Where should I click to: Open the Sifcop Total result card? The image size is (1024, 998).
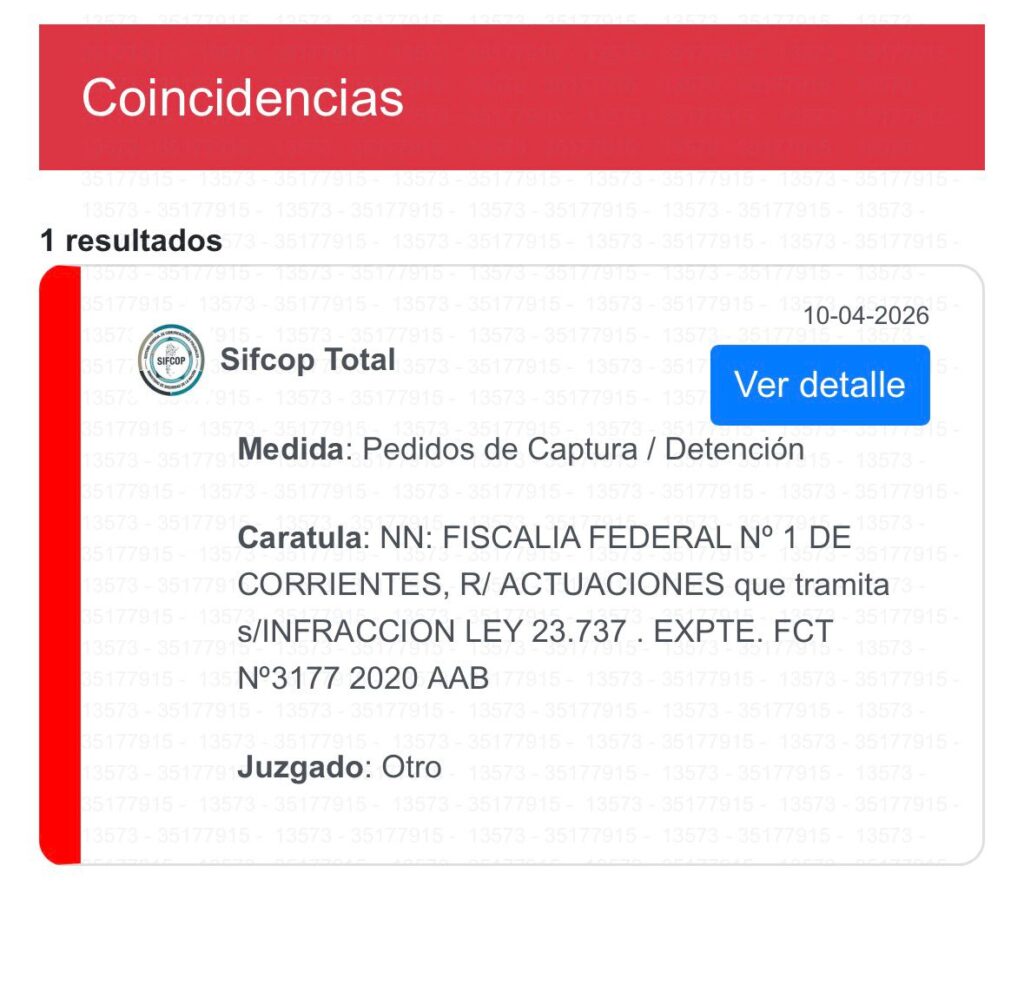308,360
